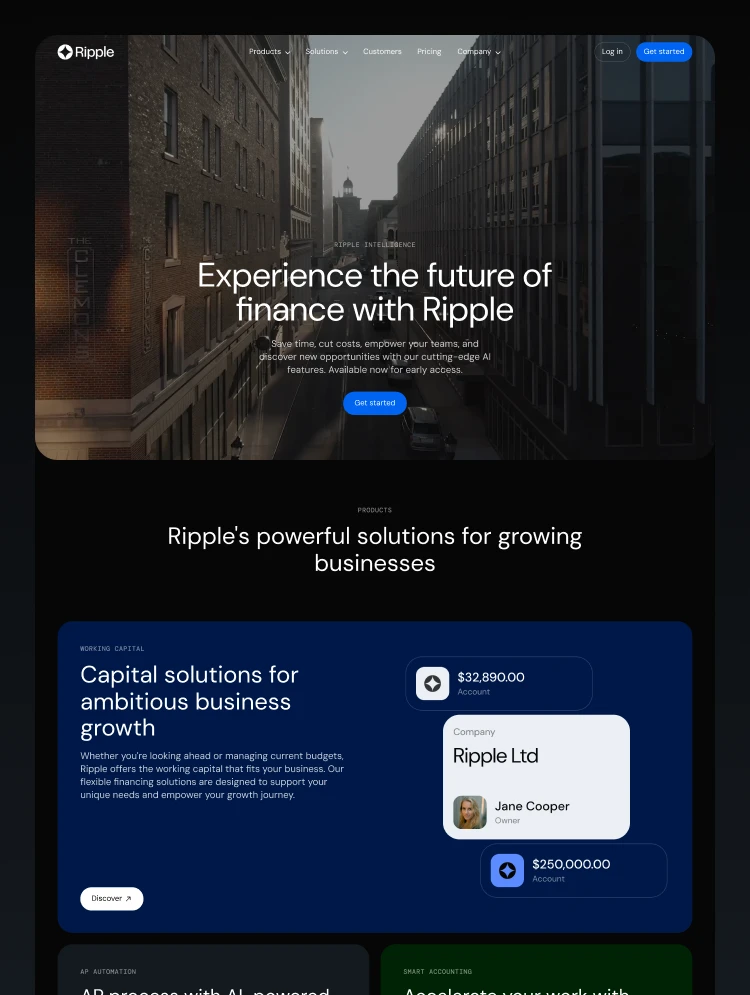Image resolution: width=750 pixels, height=995 pixels.
Task: Expand the Products dropdown menu
Action: coord(269,52)
